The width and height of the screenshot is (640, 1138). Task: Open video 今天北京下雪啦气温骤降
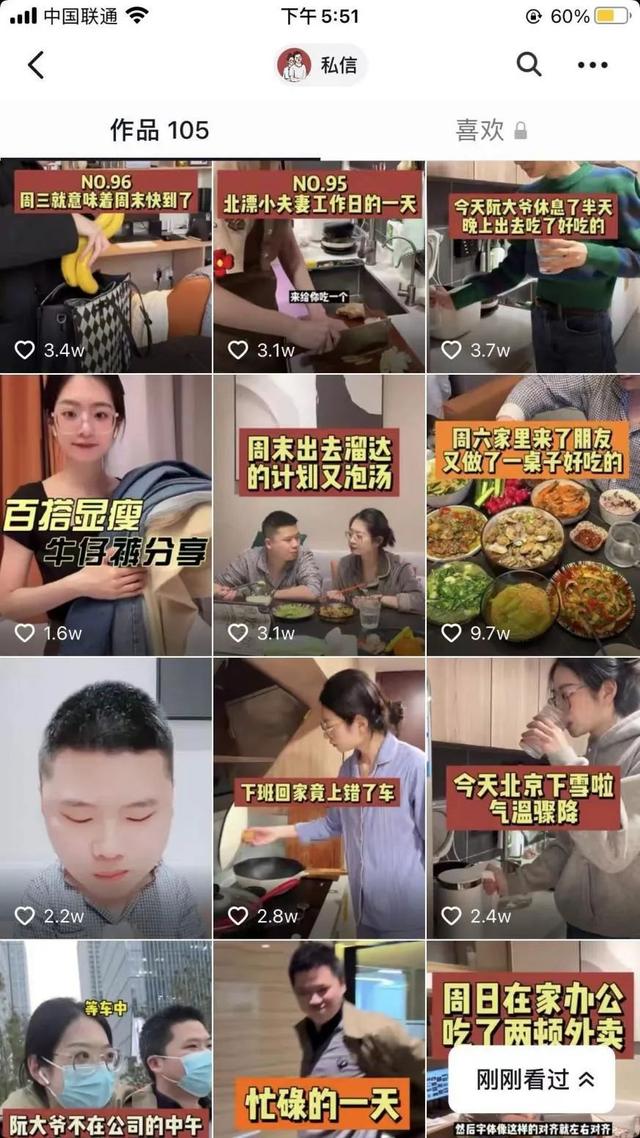click(534, 797)
